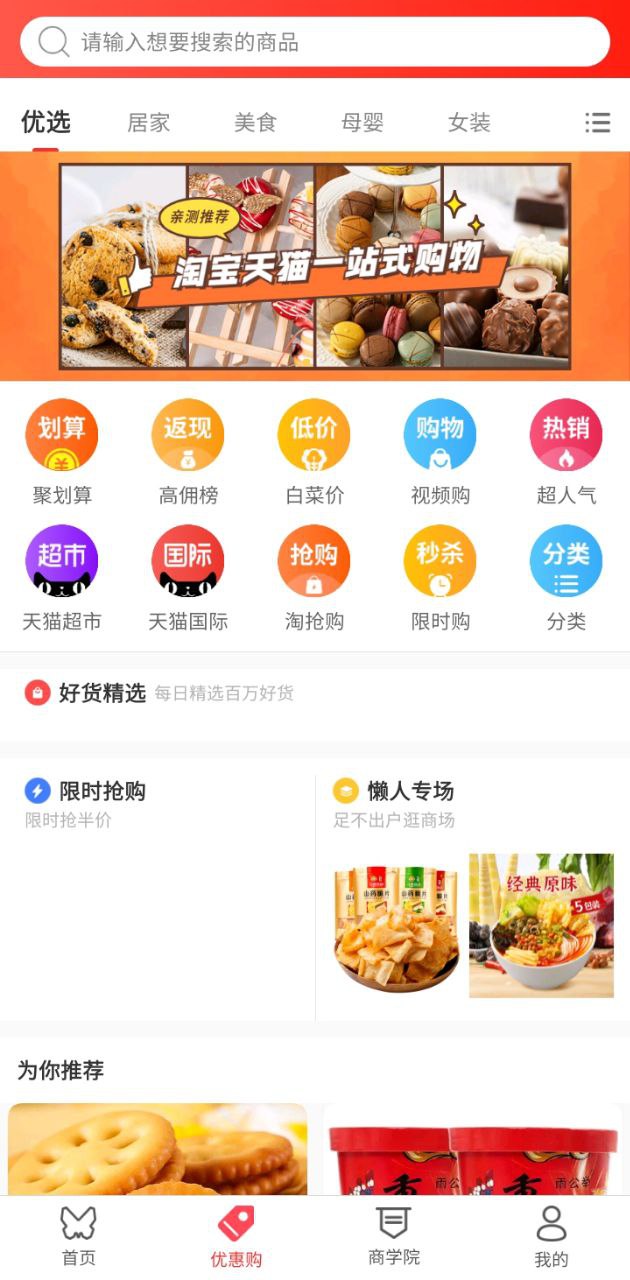Open the 我的 profile tab
Screen dimensions: 630x1280
click(x=551, y=1237)
